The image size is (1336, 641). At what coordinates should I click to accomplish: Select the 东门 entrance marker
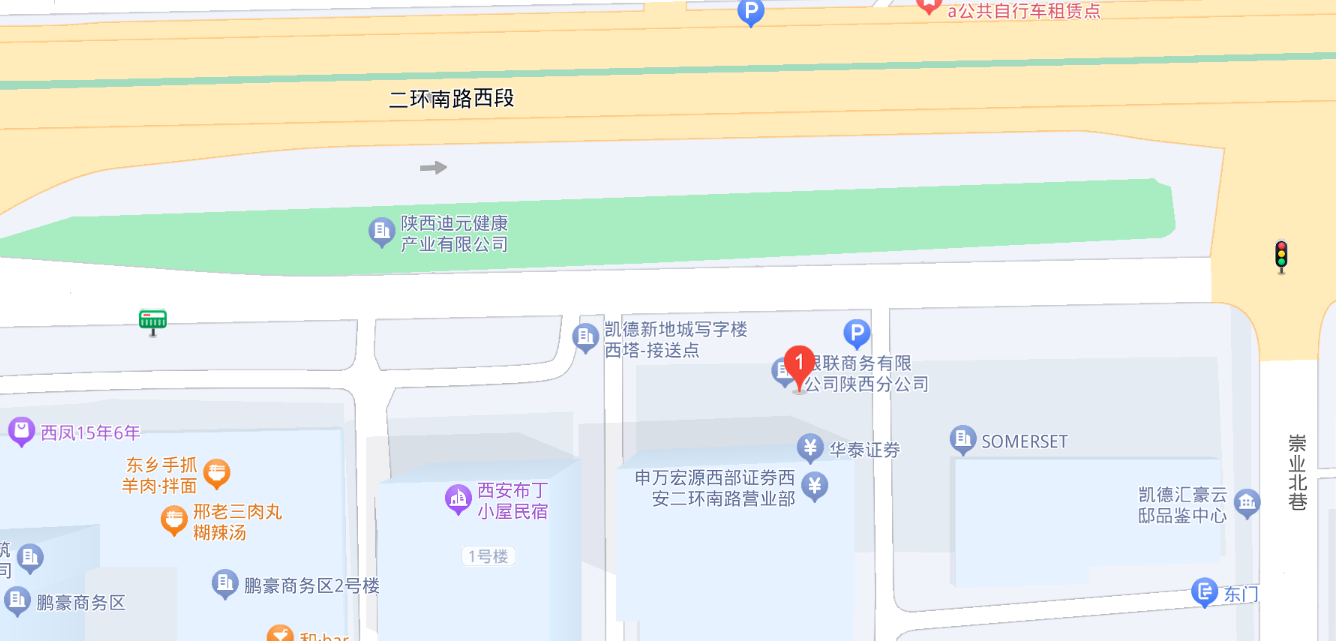click(x=1205, y=593)
